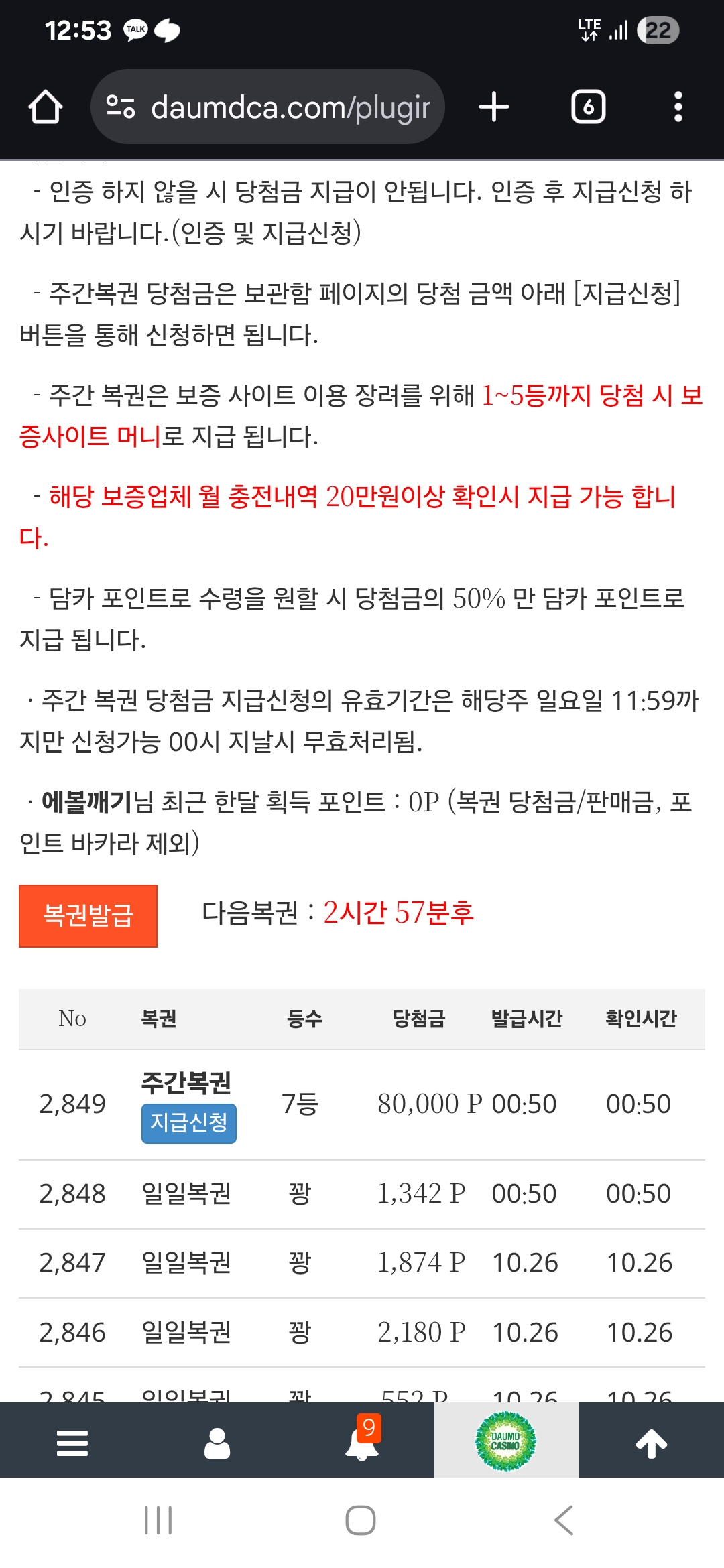This screenshot has width=724, height=1568.
Task: Open a new browser tab
Action: [x=494, y=107]
